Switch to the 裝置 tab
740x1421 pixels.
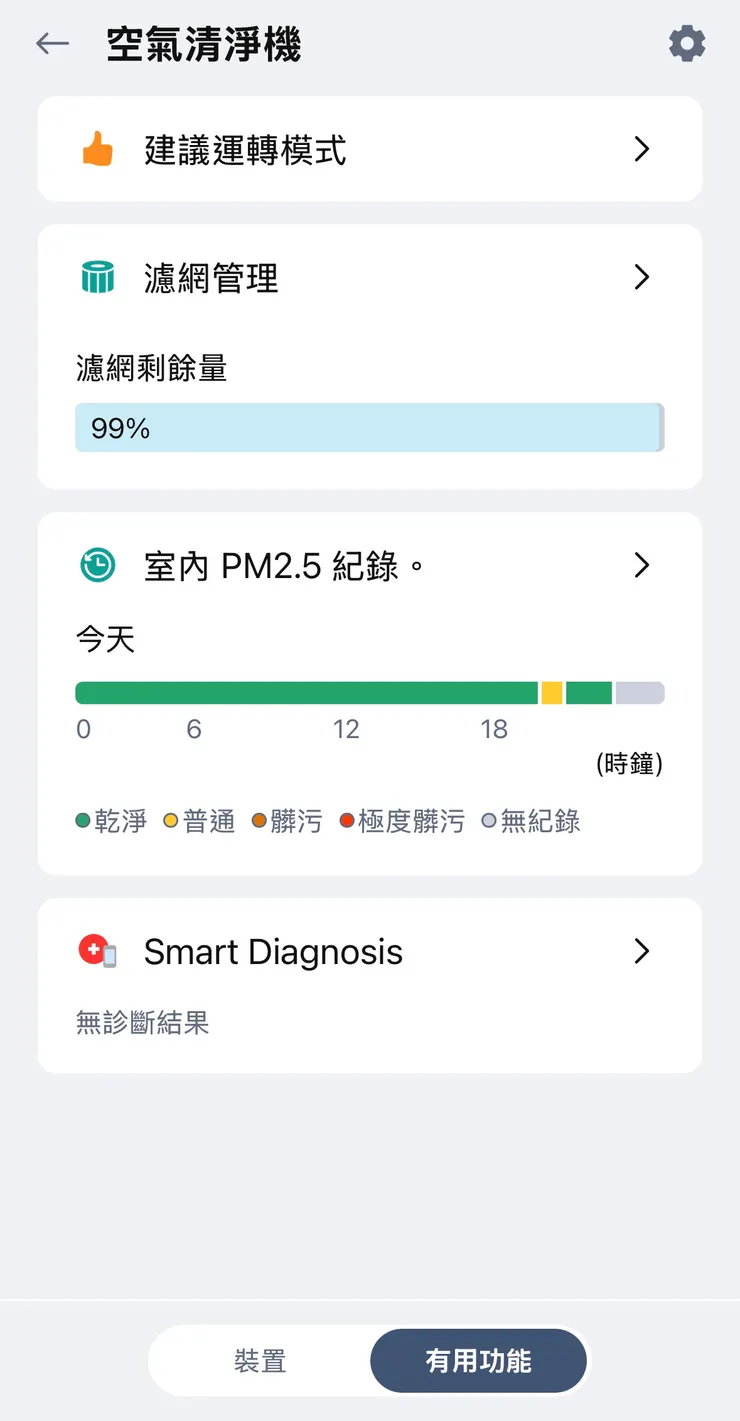(260, 1360)
